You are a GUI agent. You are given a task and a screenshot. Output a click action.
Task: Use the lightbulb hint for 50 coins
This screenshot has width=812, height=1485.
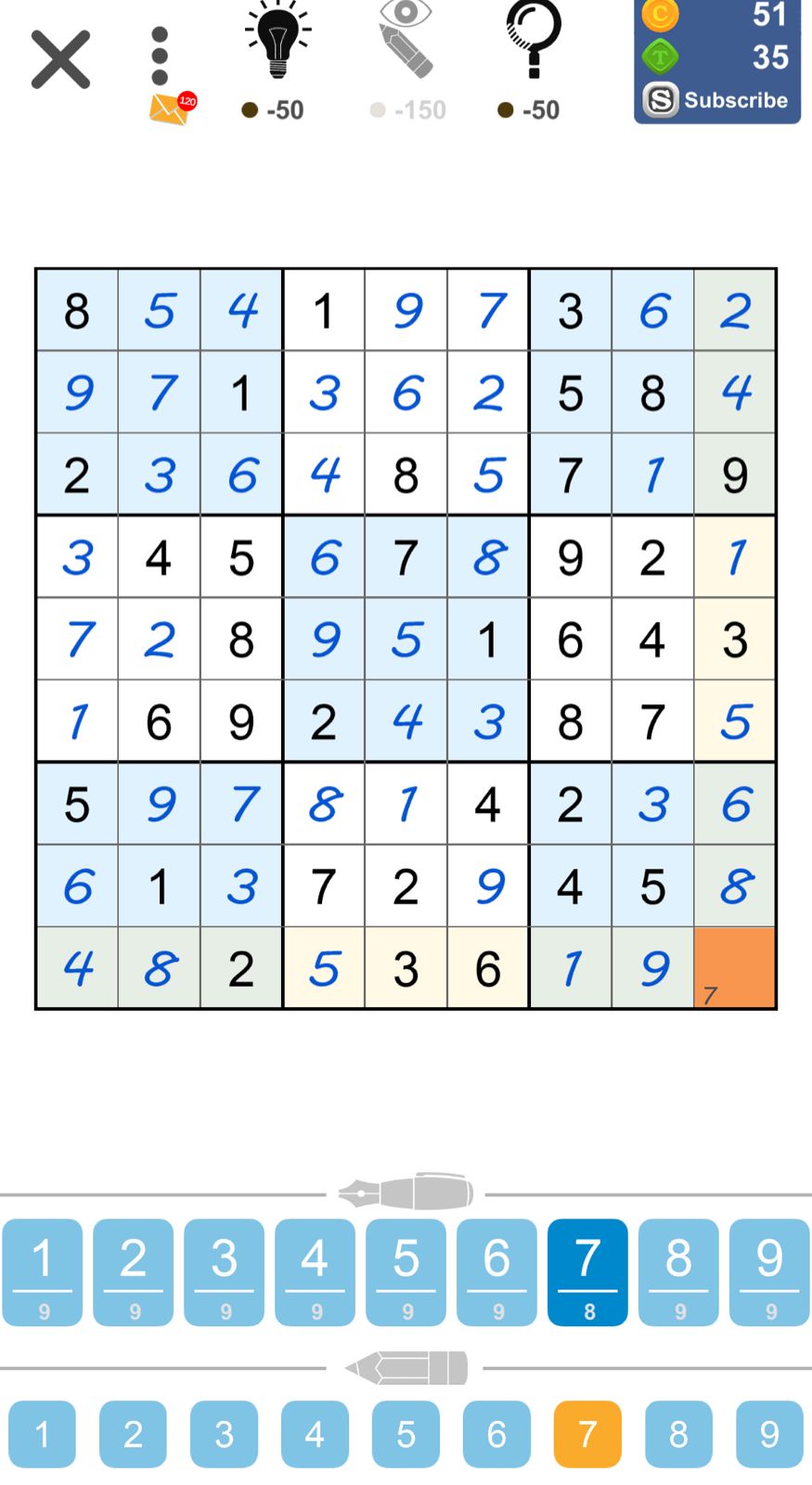coord(277,61)
